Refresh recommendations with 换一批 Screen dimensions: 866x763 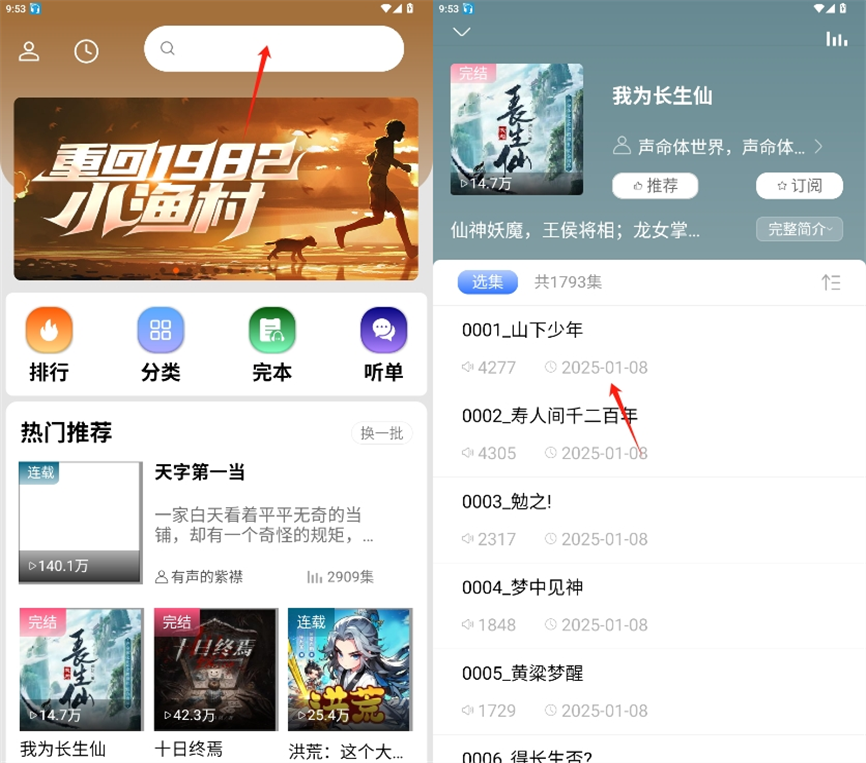(381, 433)
